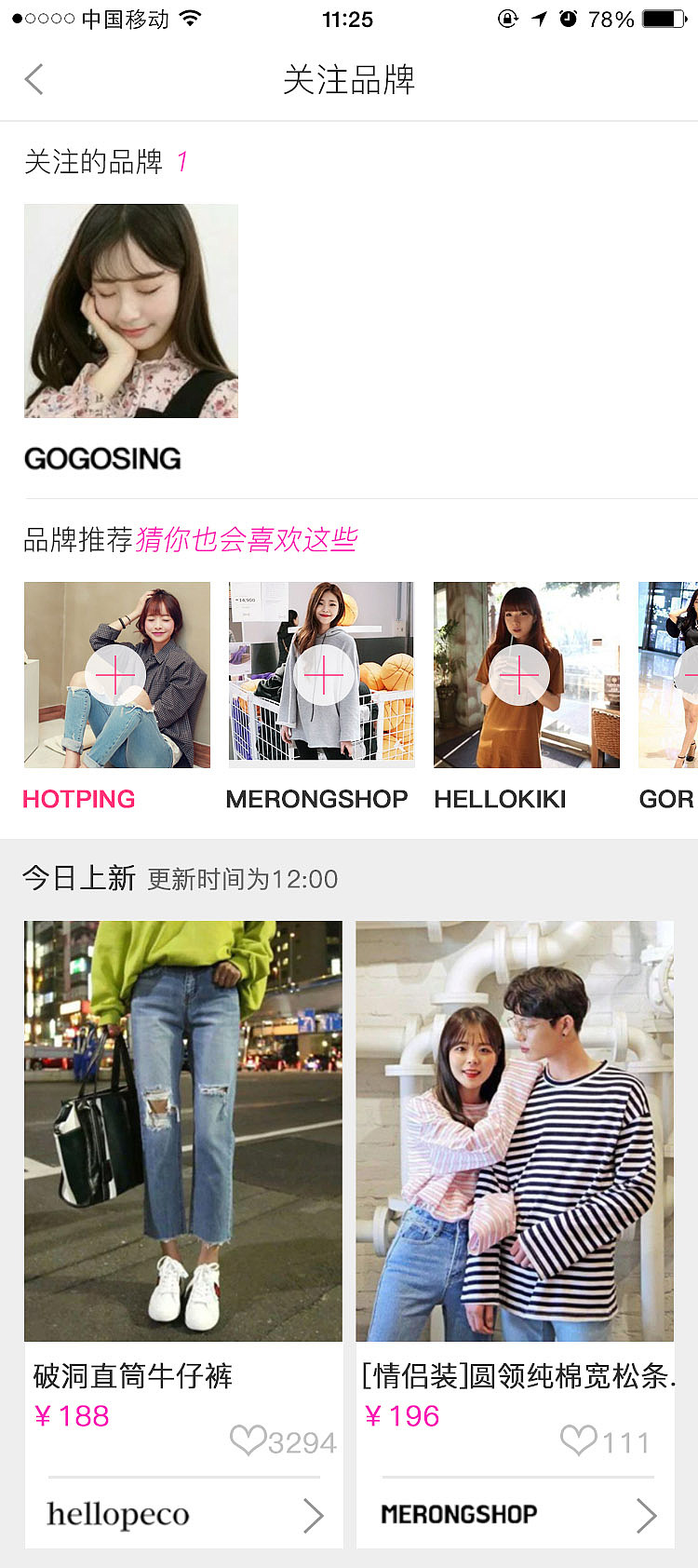This screenshot has height=1568, width=698.
Task: Open the hellopeco brand row
Action: (x=184, y=1515)
